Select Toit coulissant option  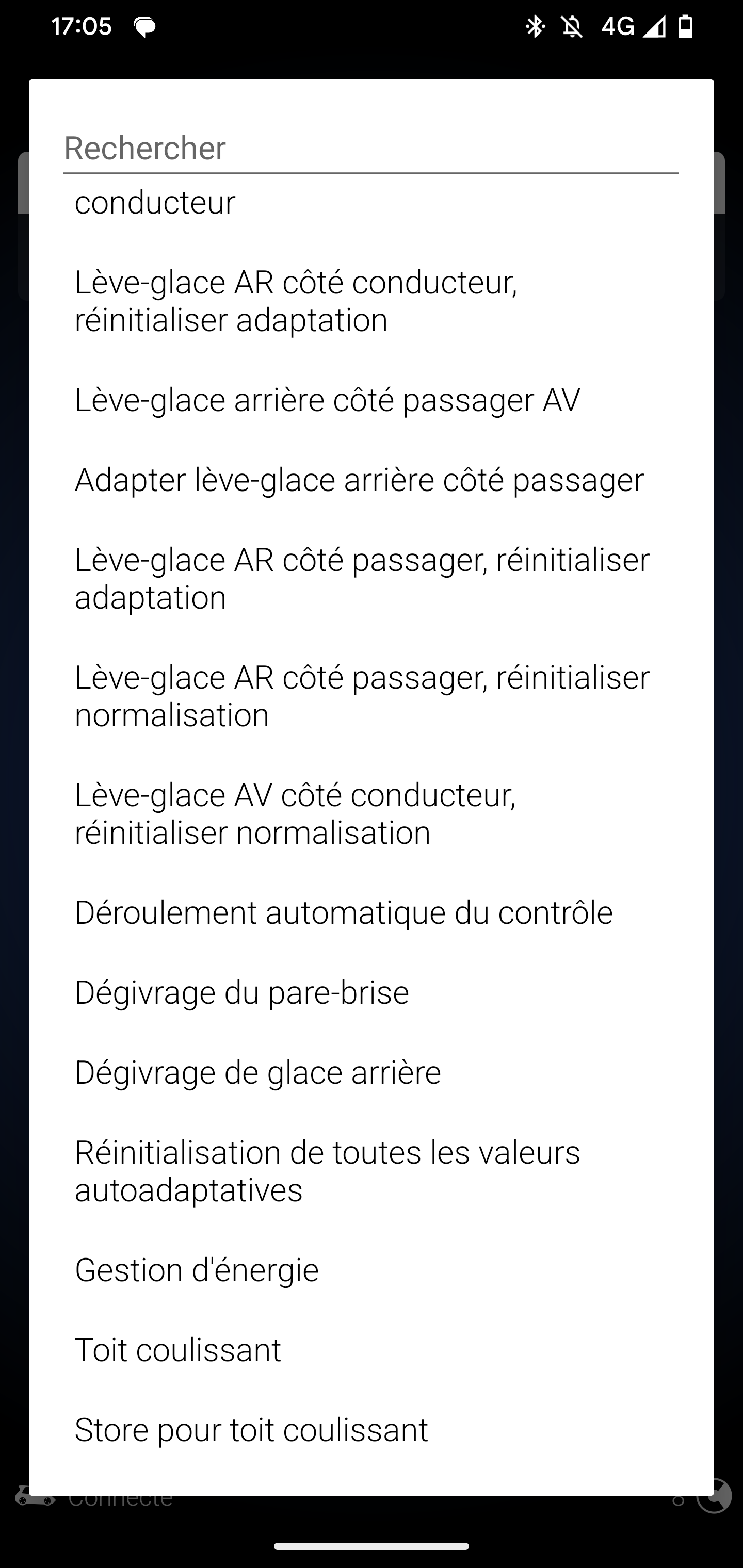[371, 1349]
